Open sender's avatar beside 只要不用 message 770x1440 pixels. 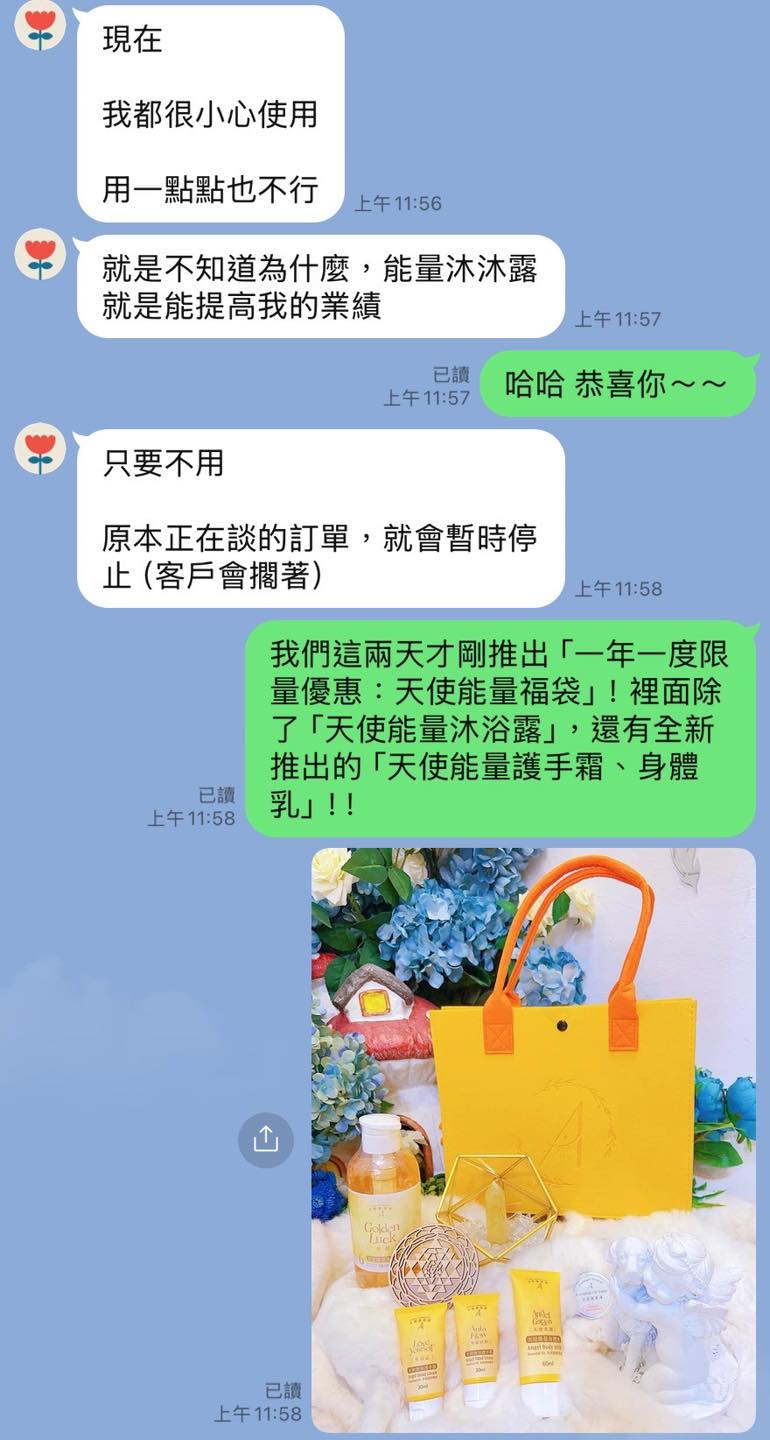[40, 449]
